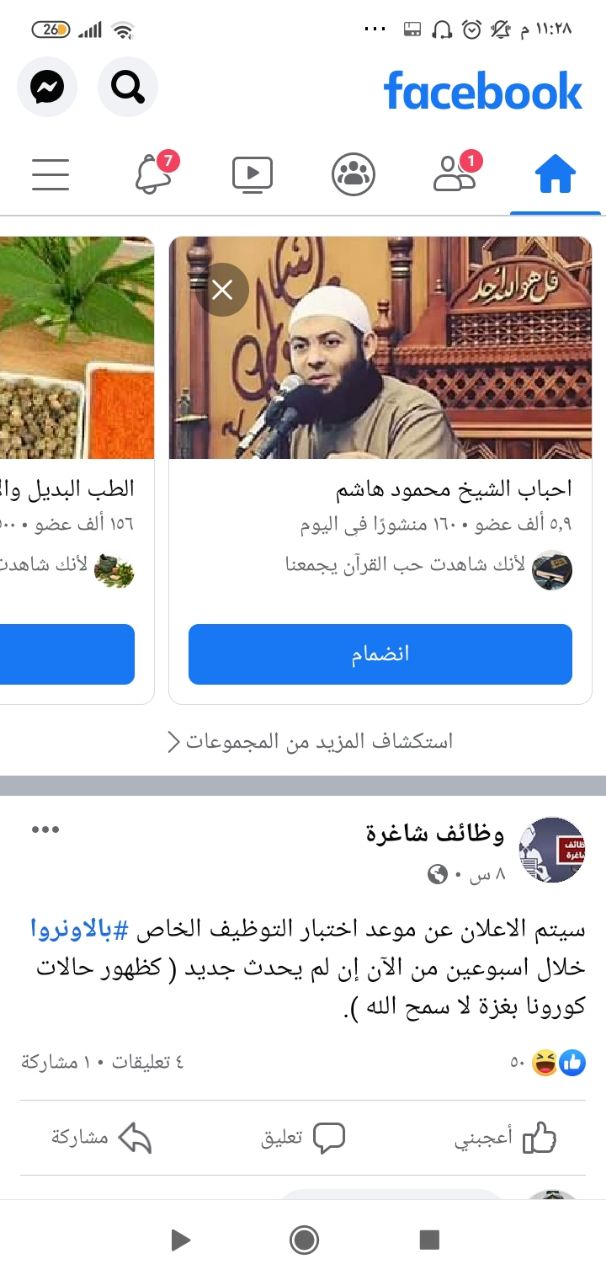Switch to the Home feed tab

click(x=555, y=175)
